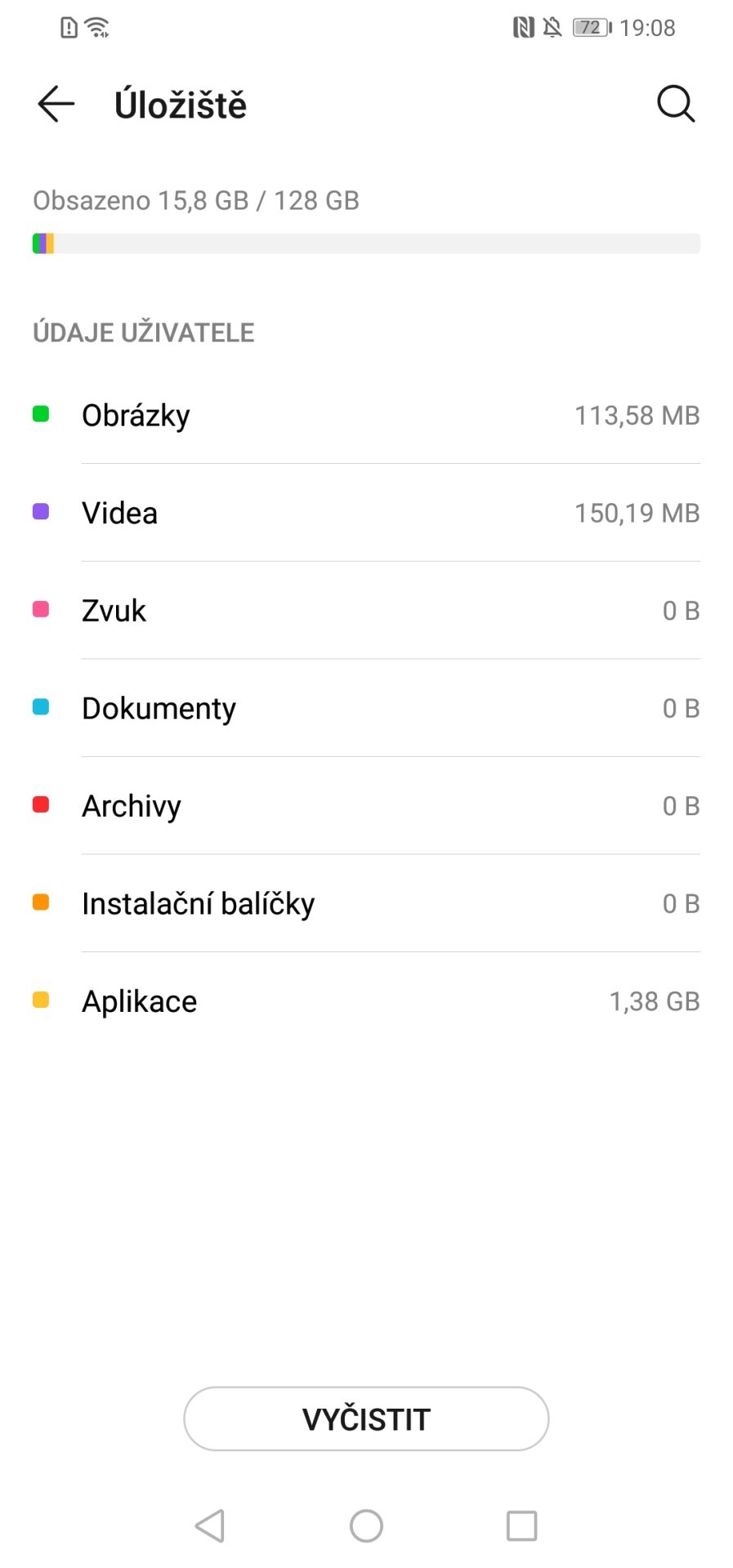The image size is (733, 1568).
Task: View the Archivy category
Action: pos(366,805)
